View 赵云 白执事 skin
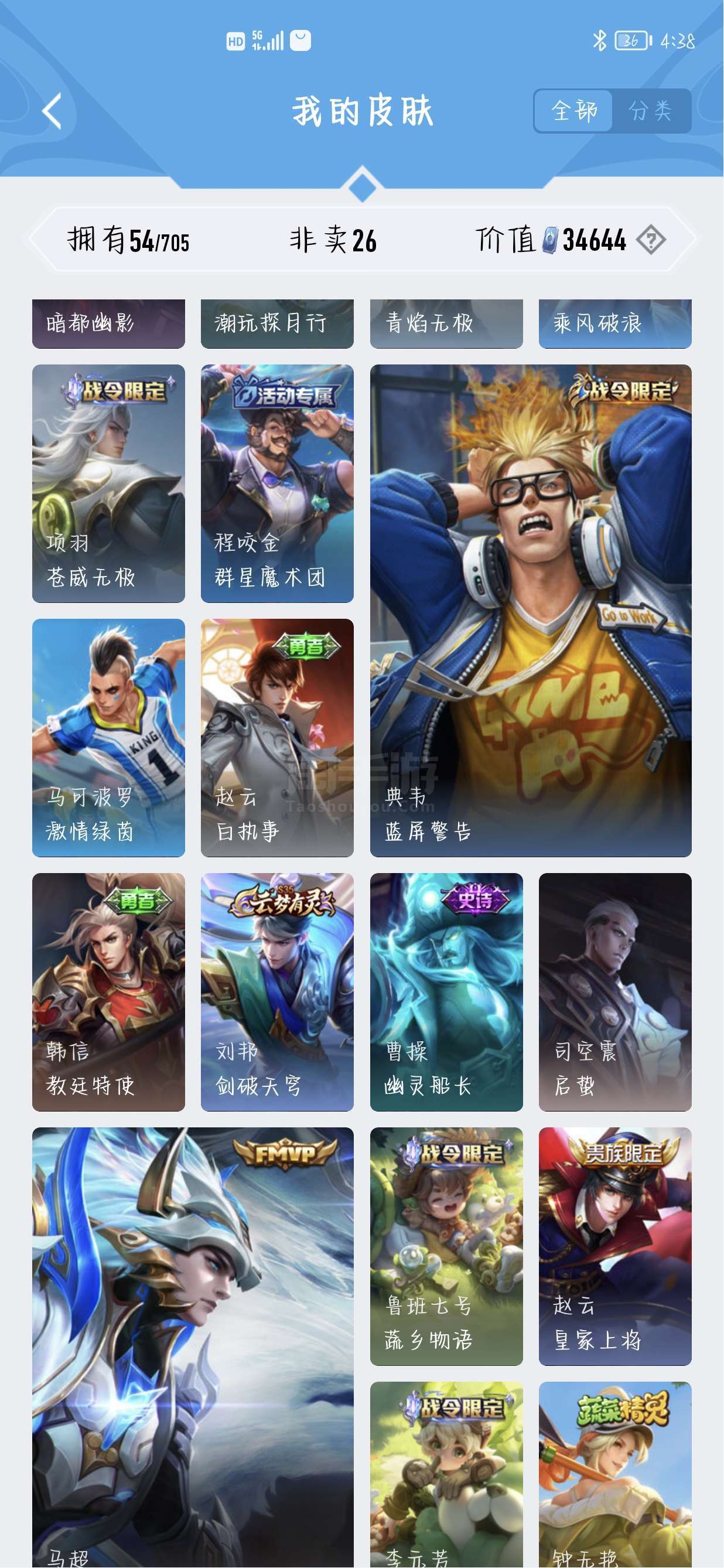The height and width of the screenshot is (1568, 724). point(277,738)
